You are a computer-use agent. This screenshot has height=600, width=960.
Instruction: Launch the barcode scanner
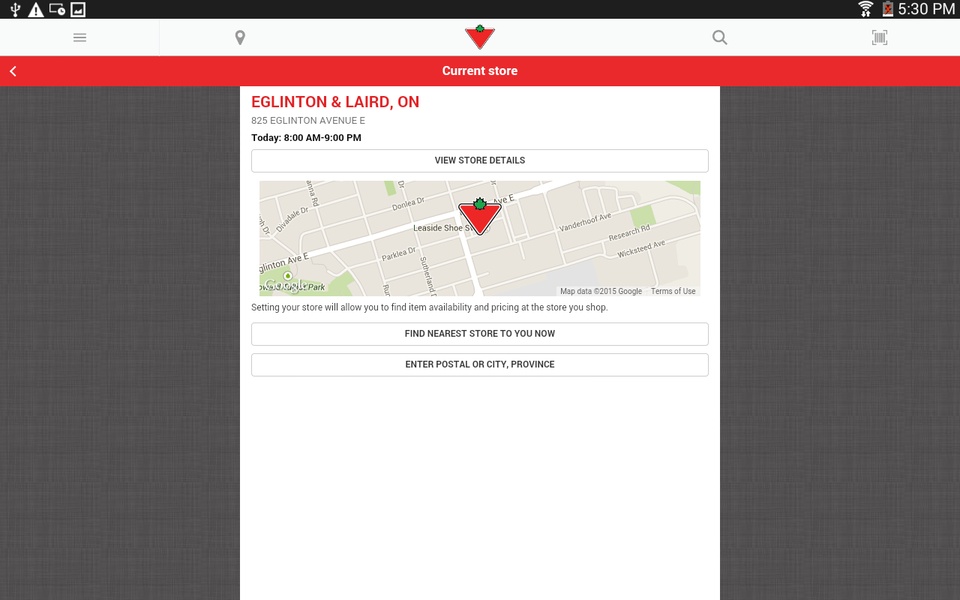879,38
